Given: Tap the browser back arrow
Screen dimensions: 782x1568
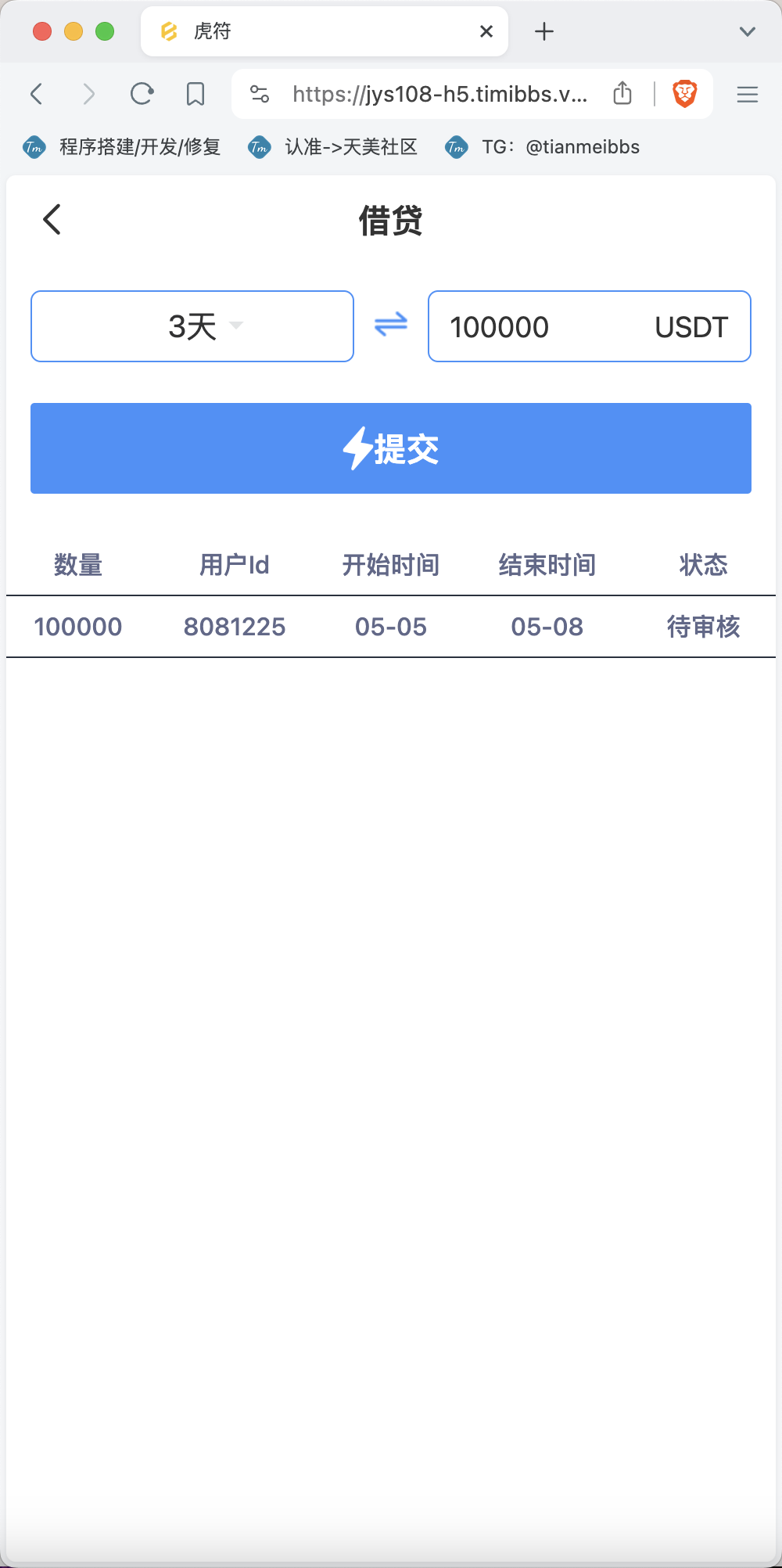Looking at the screenshot, I should coord(36,94).
